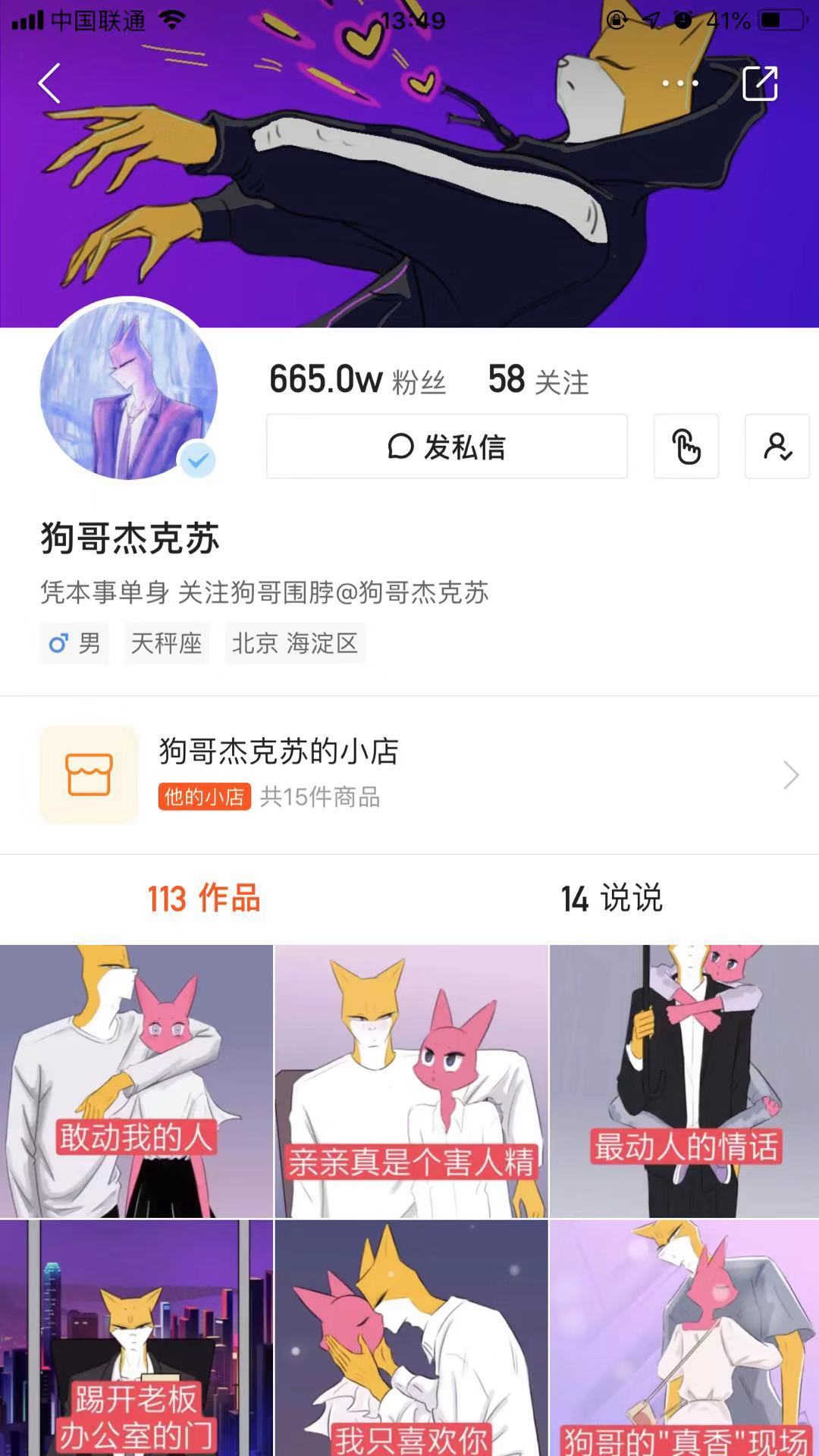Screen dimensions: 819x1456
Task: Tap the poke hand icon button
Action: 686,447
